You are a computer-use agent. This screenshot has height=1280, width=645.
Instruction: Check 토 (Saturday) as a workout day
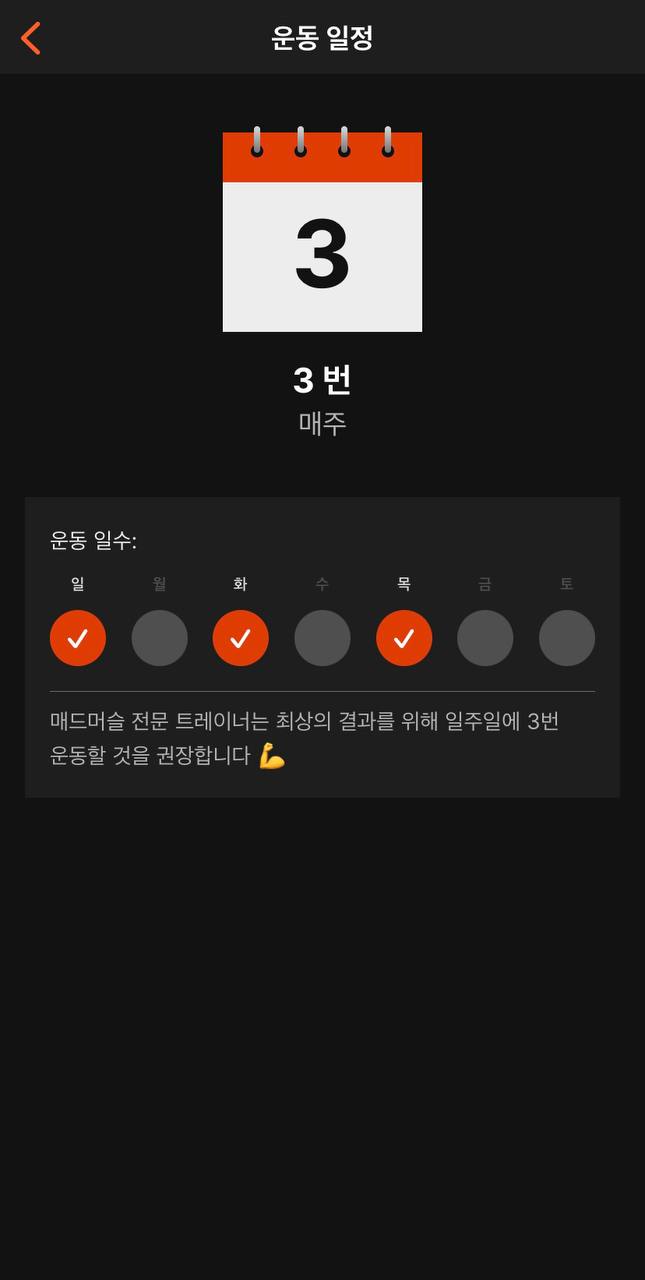pyautogui.click(x=567, y=638)
